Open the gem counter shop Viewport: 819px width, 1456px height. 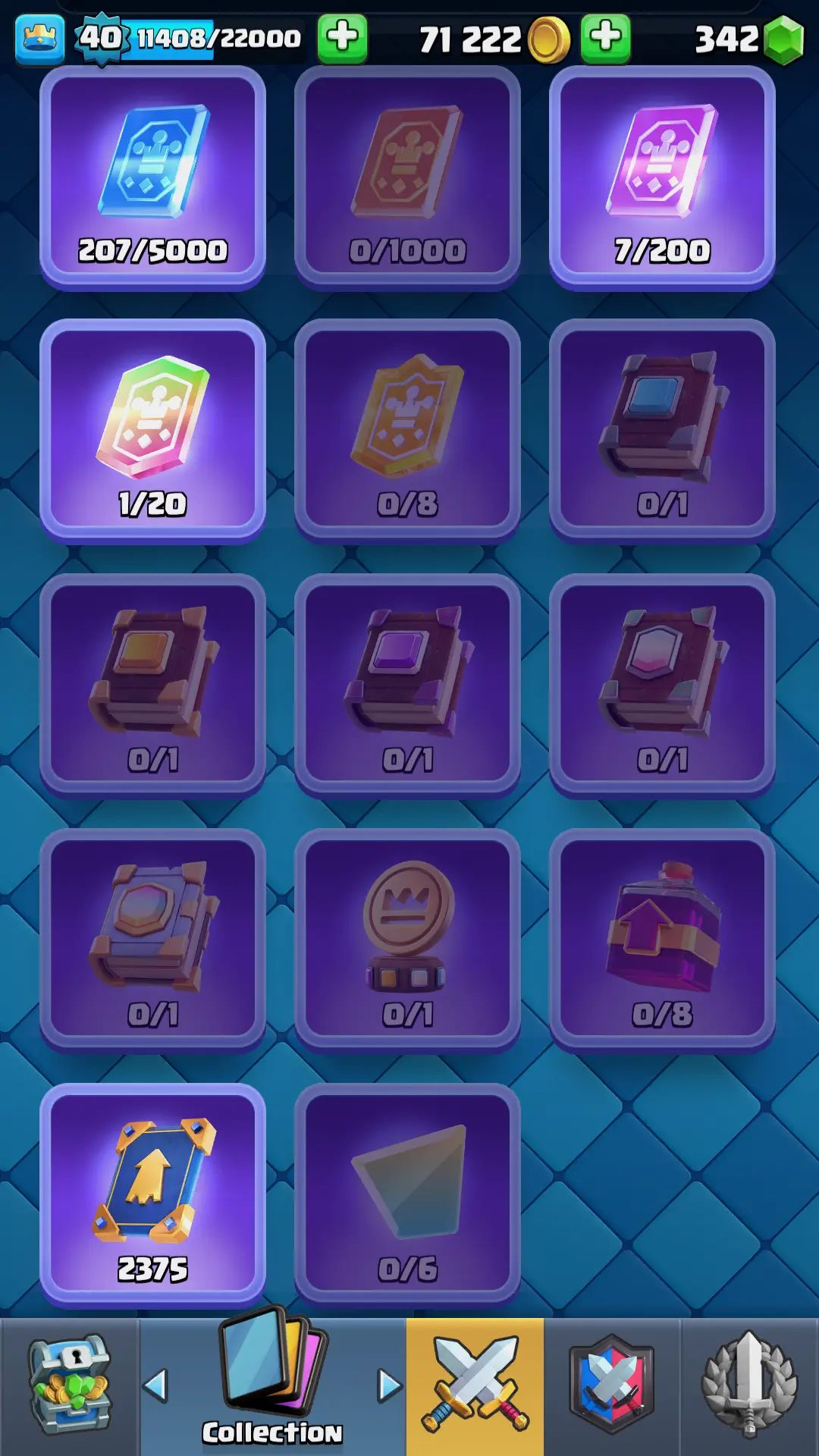coord(783,39)
